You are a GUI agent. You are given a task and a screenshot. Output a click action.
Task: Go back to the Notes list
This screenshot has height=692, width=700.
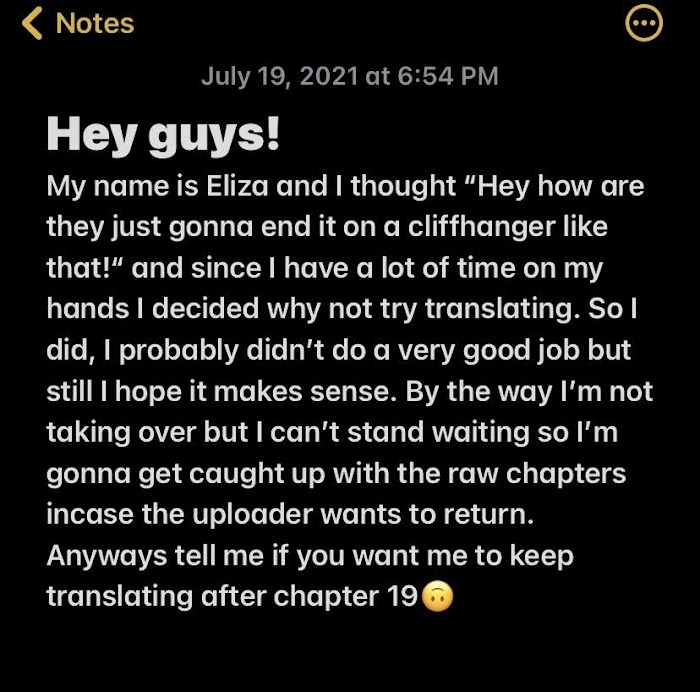click(78, 24)
